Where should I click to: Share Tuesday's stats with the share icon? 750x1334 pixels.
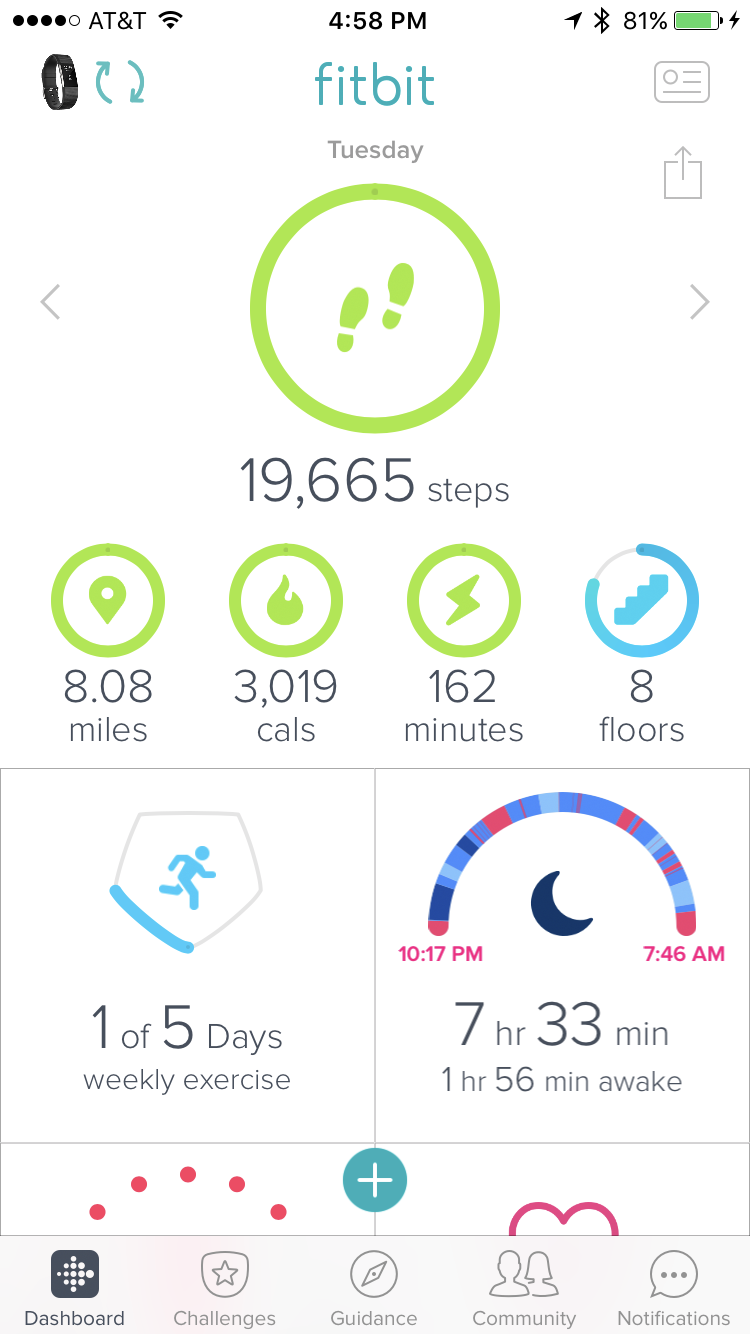click(683, 172)
